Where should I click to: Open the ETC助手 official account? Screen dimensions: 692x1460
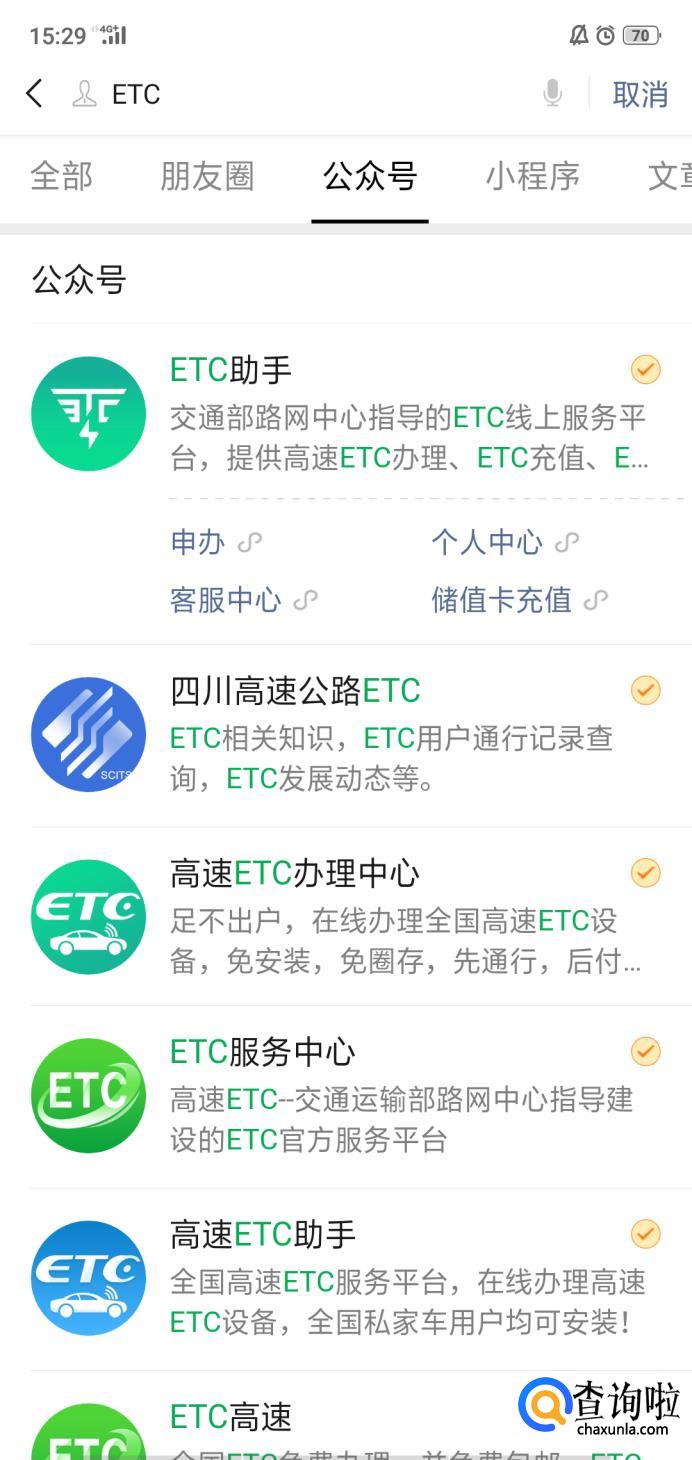click(400, 412)
